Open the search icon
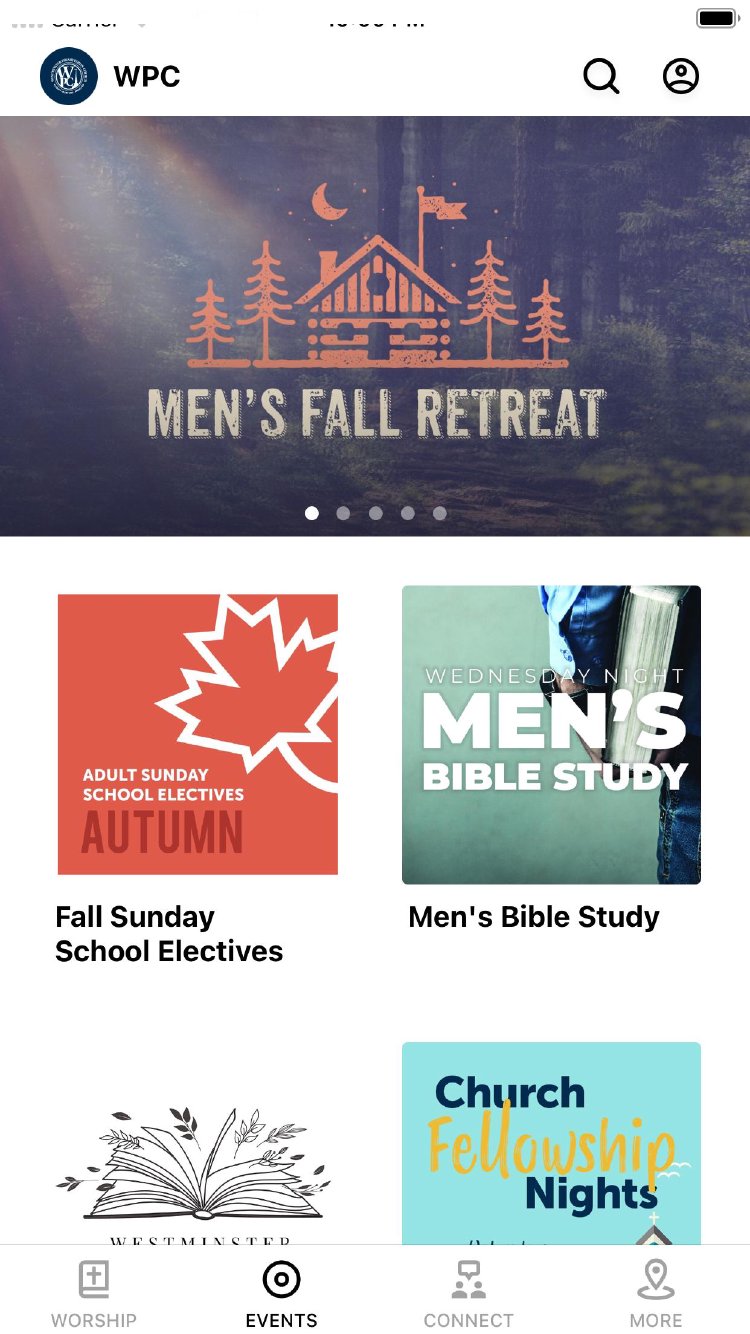Screen dimensions: 750x1334 tap(601, 76)
